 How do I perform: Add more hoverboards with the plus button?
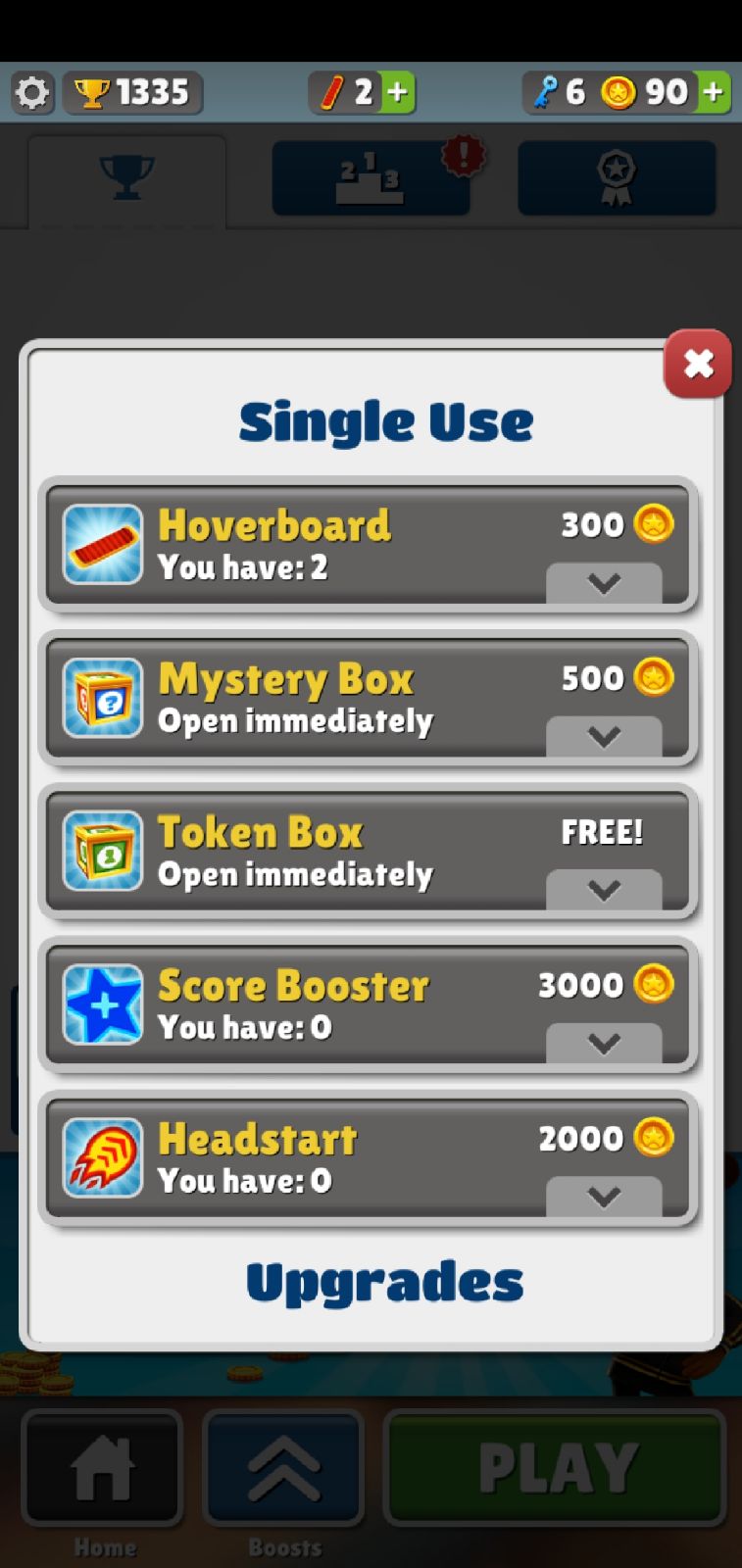397,93
